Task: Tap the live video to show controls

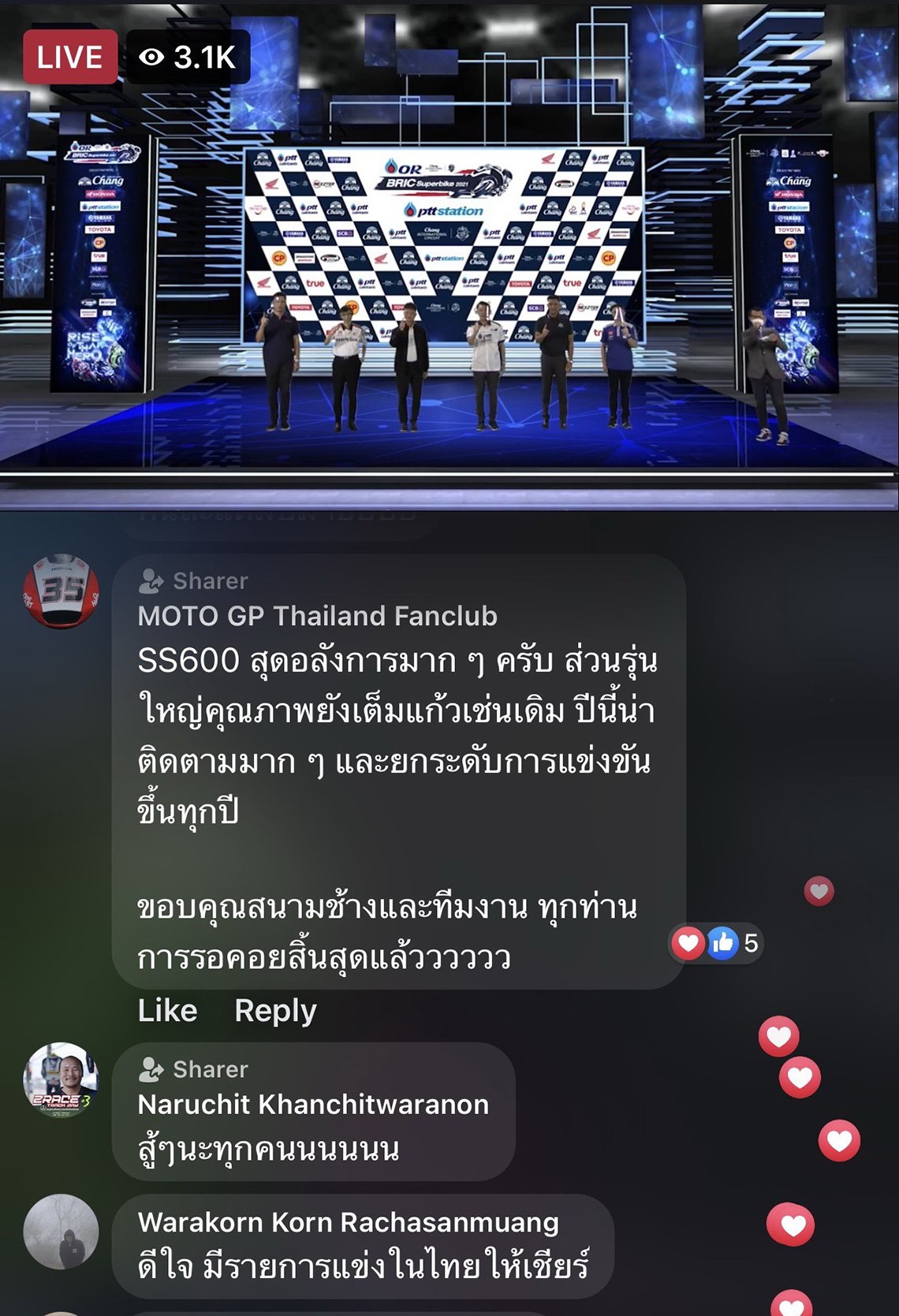Action: point(449,252)
